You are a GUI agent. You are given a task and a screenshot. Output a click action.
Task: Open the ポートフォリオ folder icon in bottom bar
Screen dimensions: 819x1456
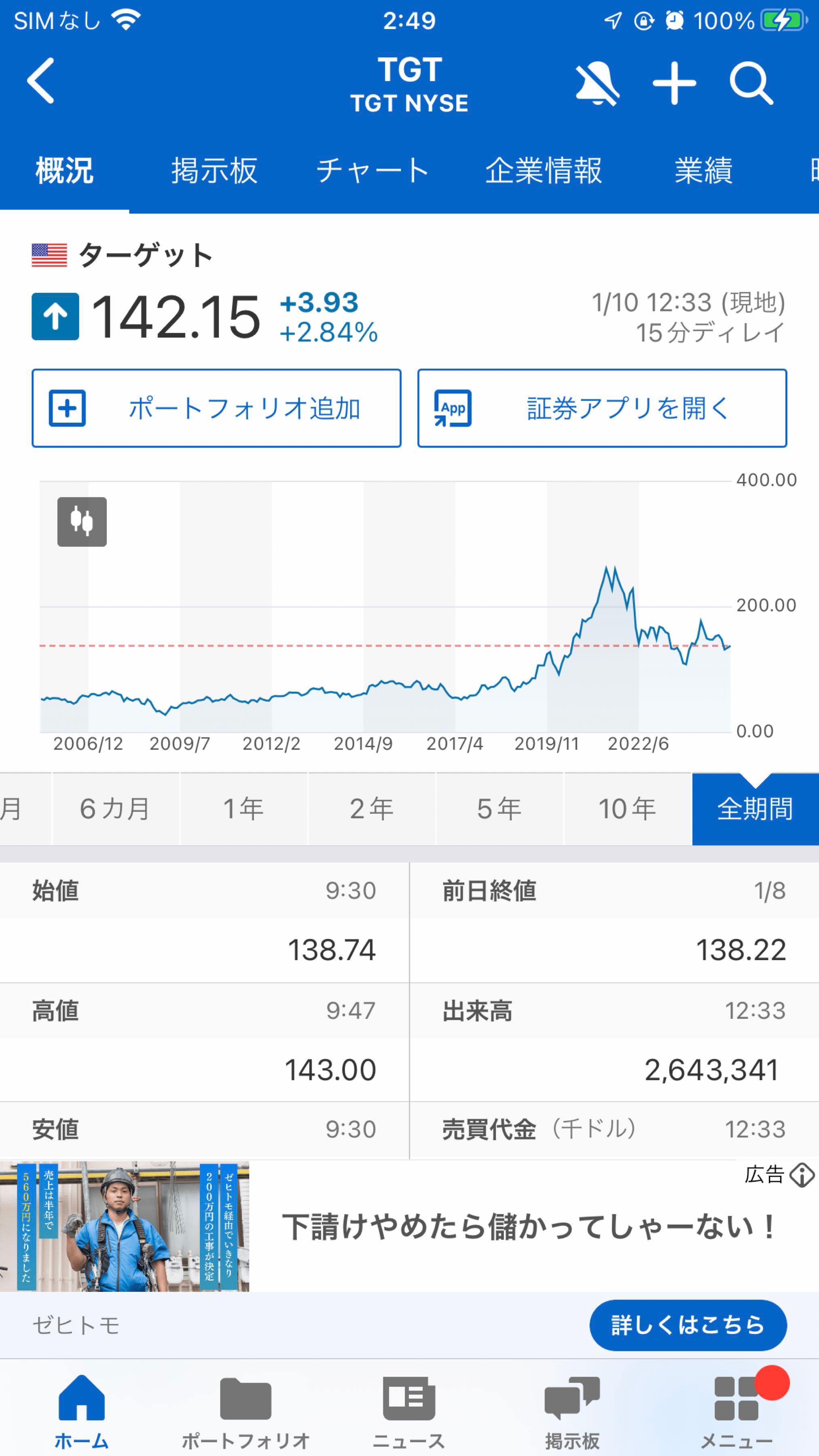point(245,1407)
